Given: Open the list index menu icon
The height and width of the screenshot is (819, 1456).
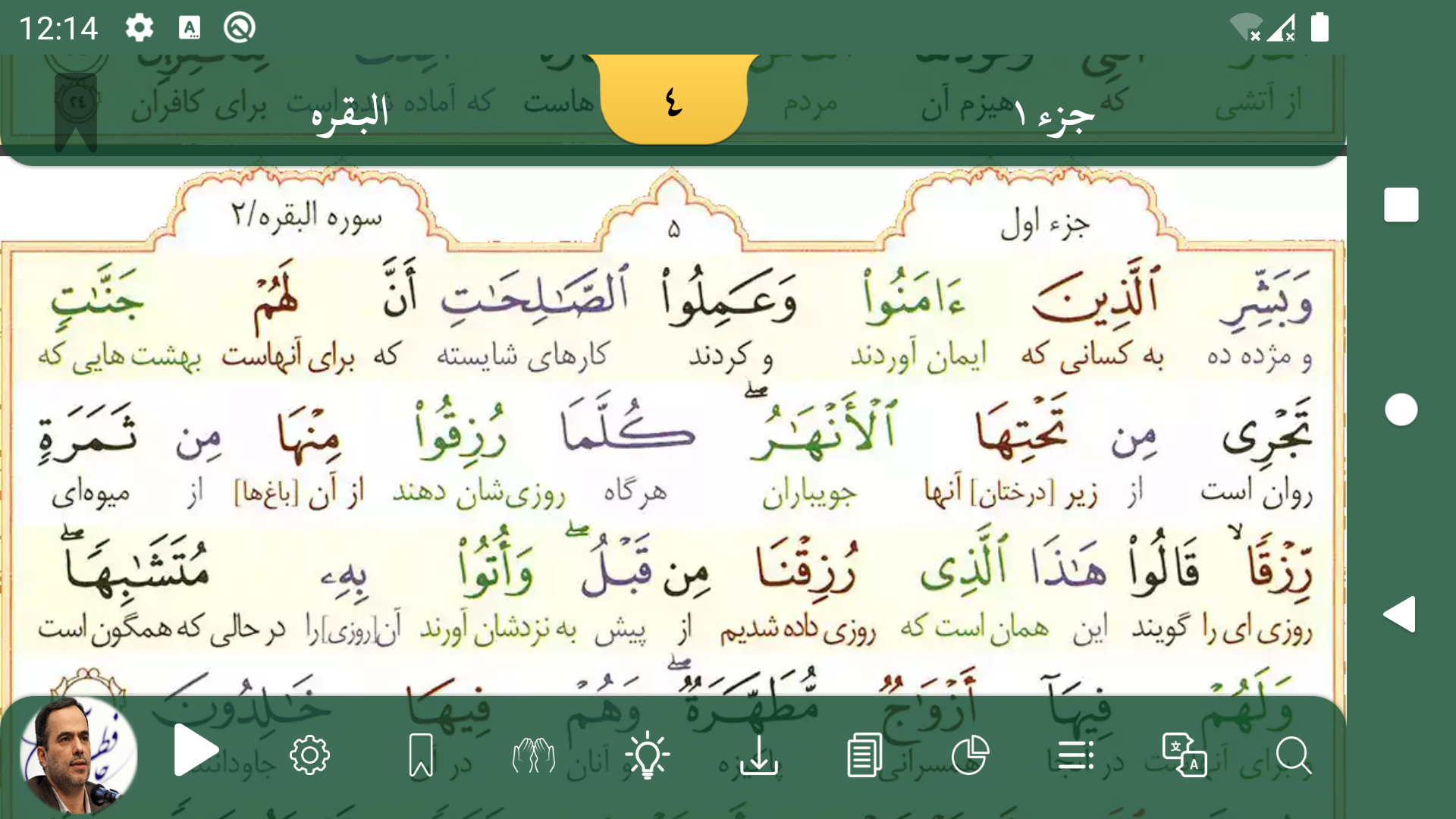Looking at the screenshot, I should point(1076,755).
